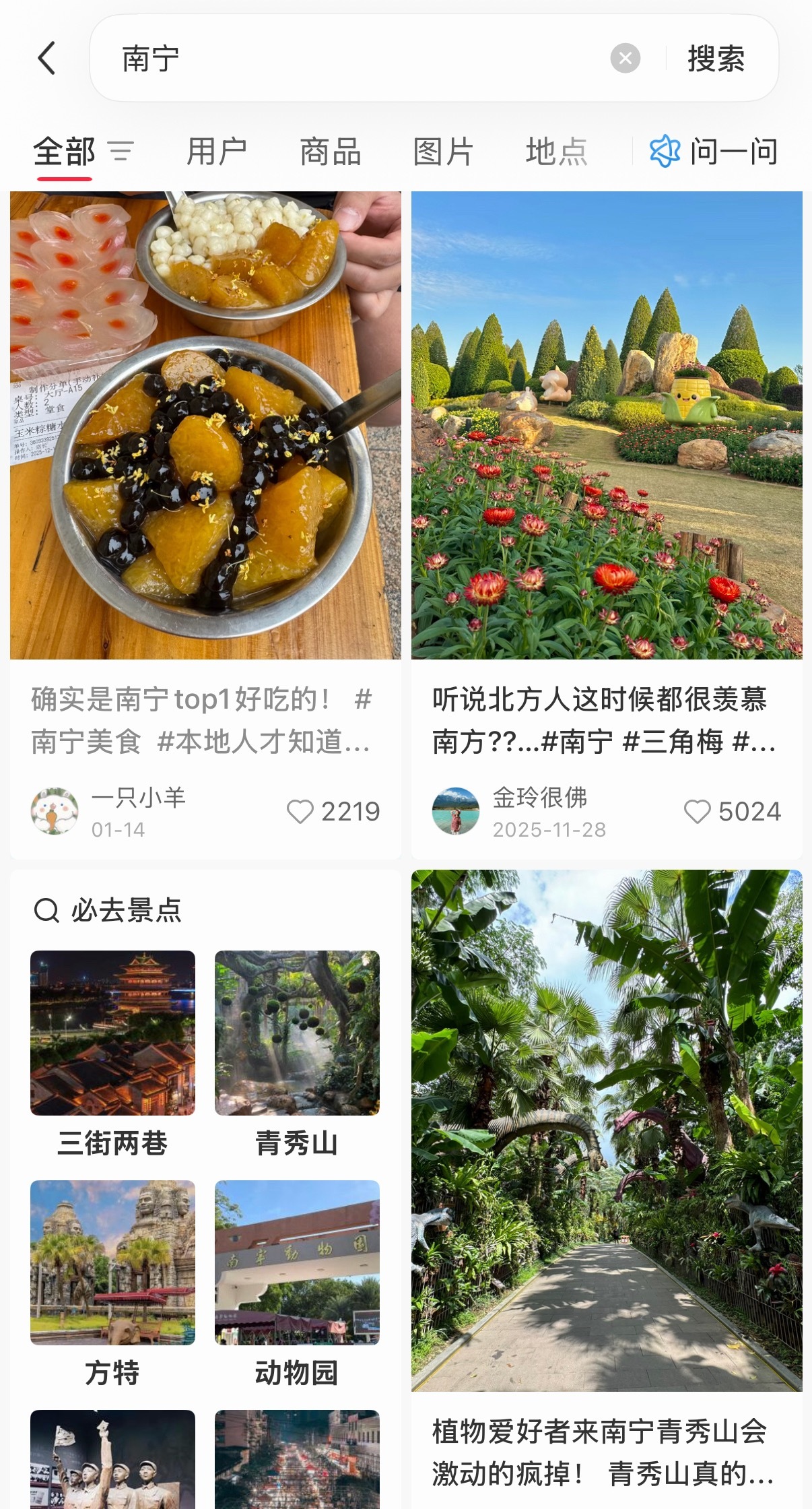Show results under 地点 tab
812x1509 pixels.
point(556,151)
